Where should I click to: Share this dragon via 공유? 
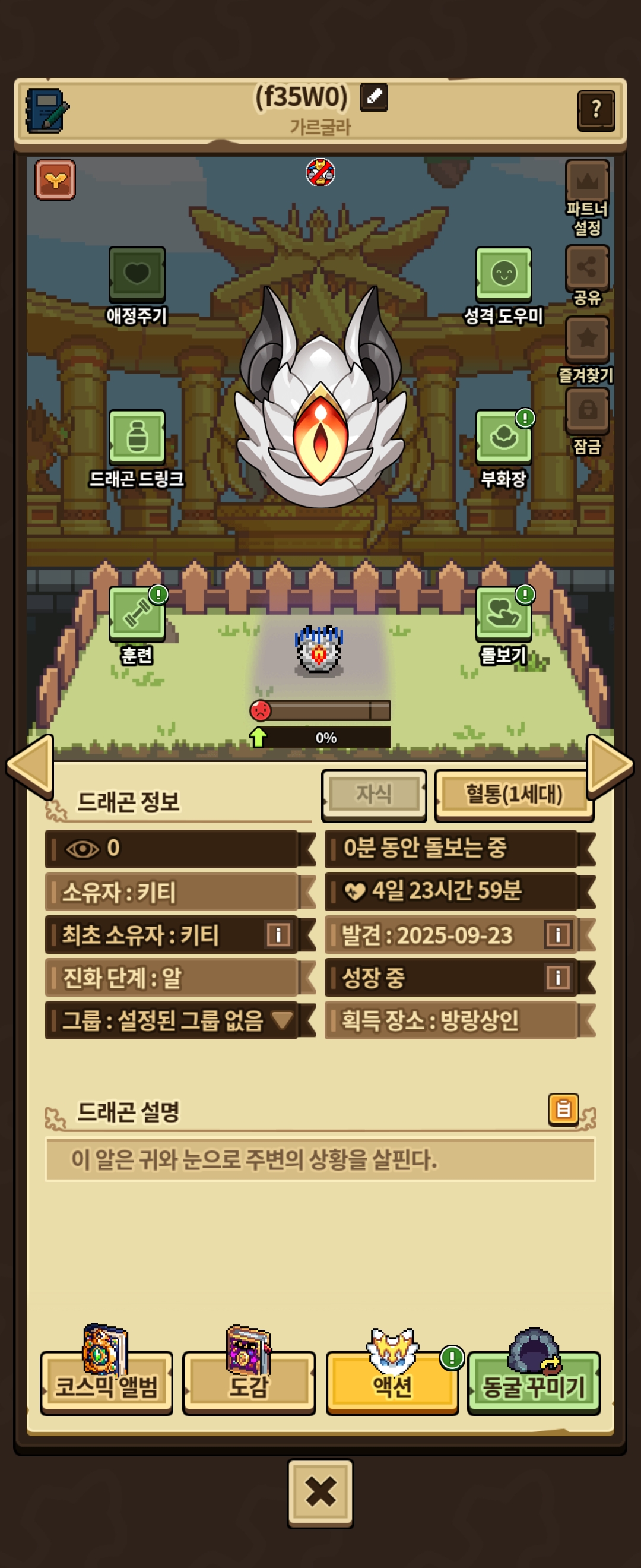pos(587,268)
